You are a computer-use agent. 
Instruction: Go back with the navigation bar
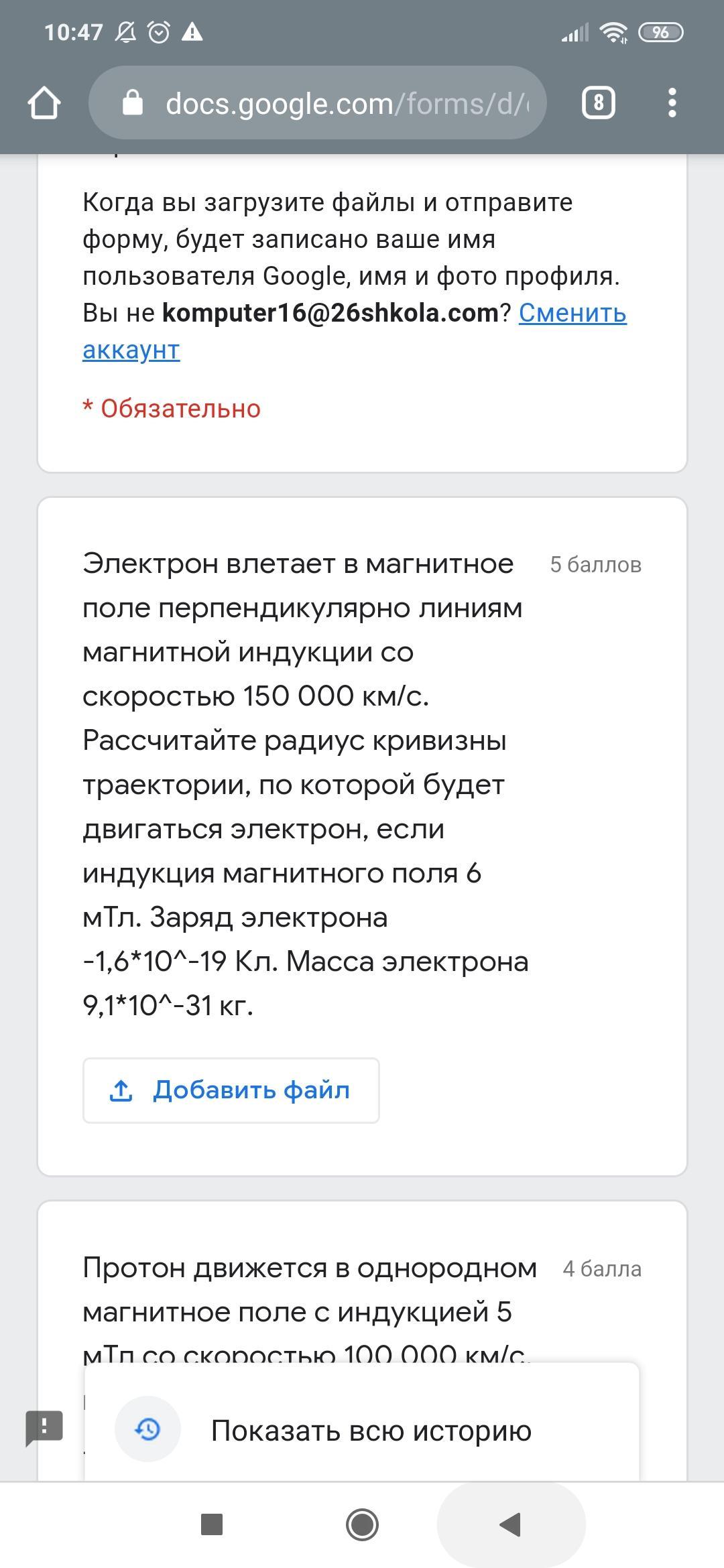tap(511, 1524)
